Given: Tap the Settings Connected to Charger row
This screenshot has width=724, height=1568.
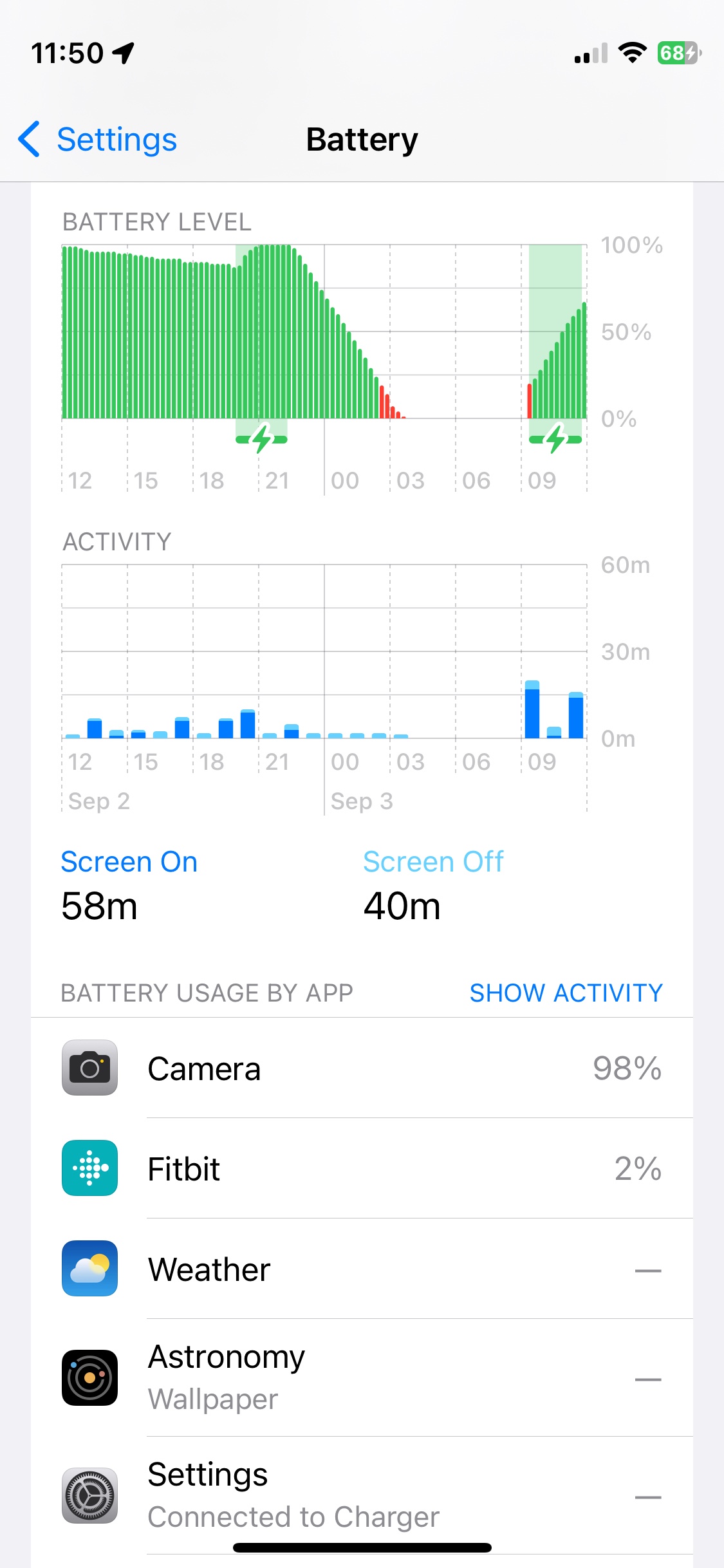Looking at the screenshot, I should [362, 1495].
